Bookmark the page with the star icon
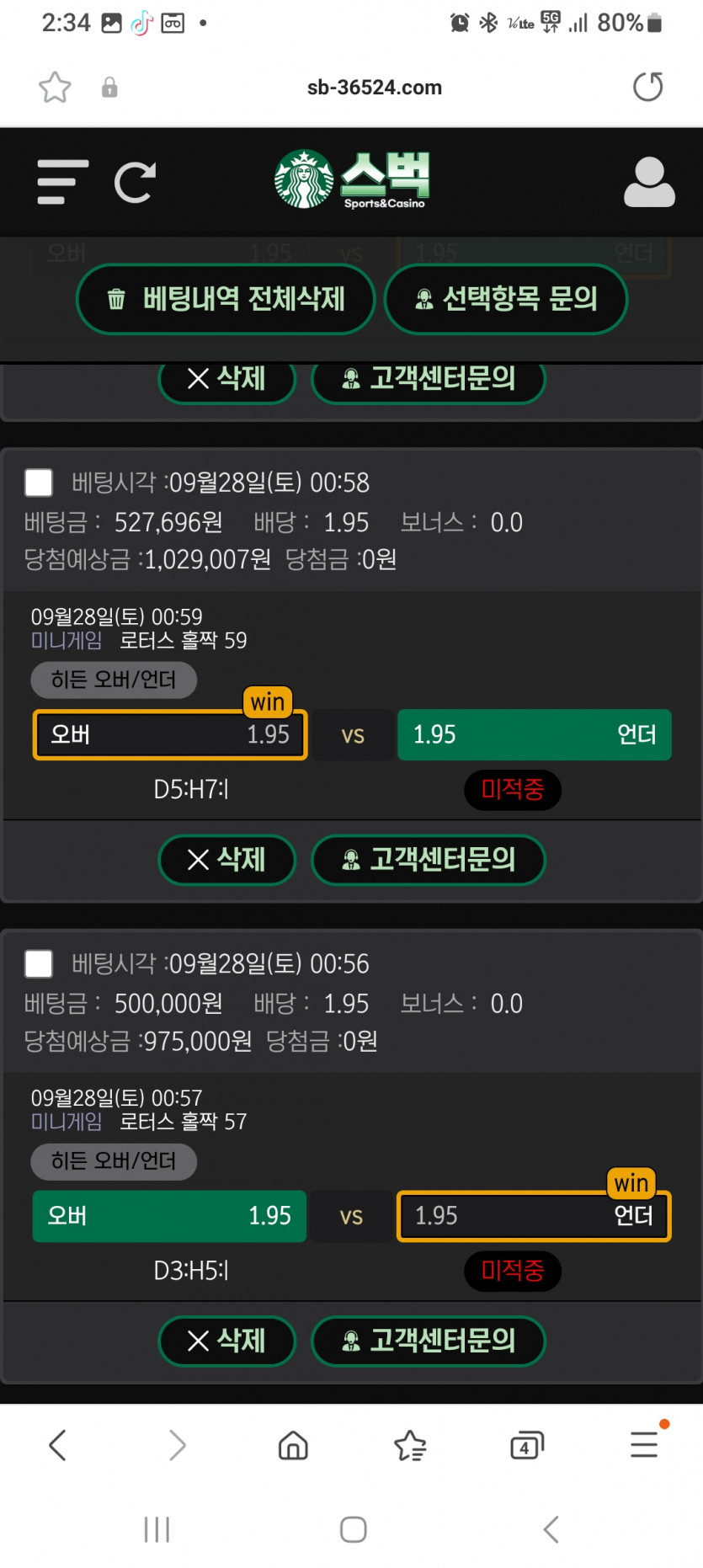Image resolution: width=703 pixels, height=1568 pixels. click(55, 88)
